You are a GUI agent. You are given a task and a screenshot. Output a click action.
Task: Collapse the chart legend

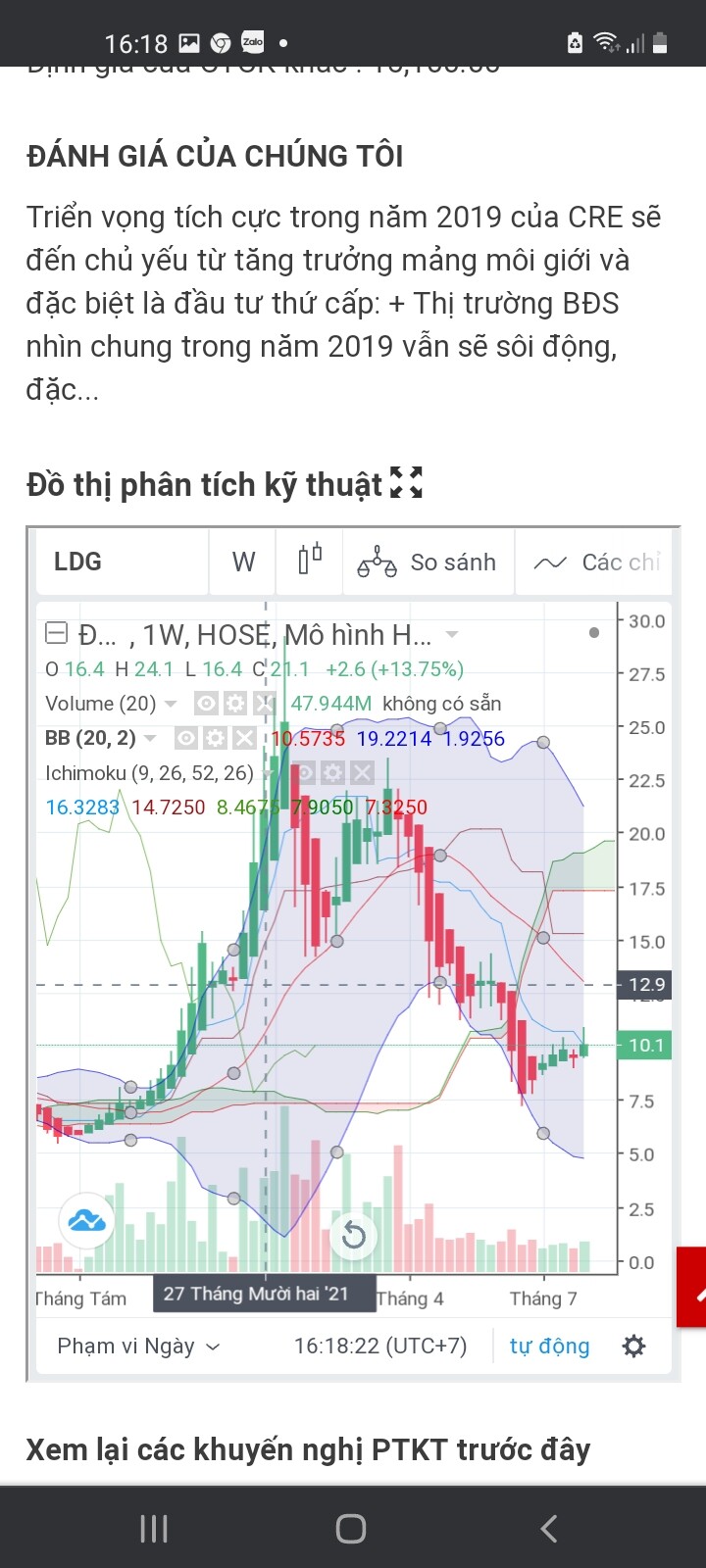point(57,634)
